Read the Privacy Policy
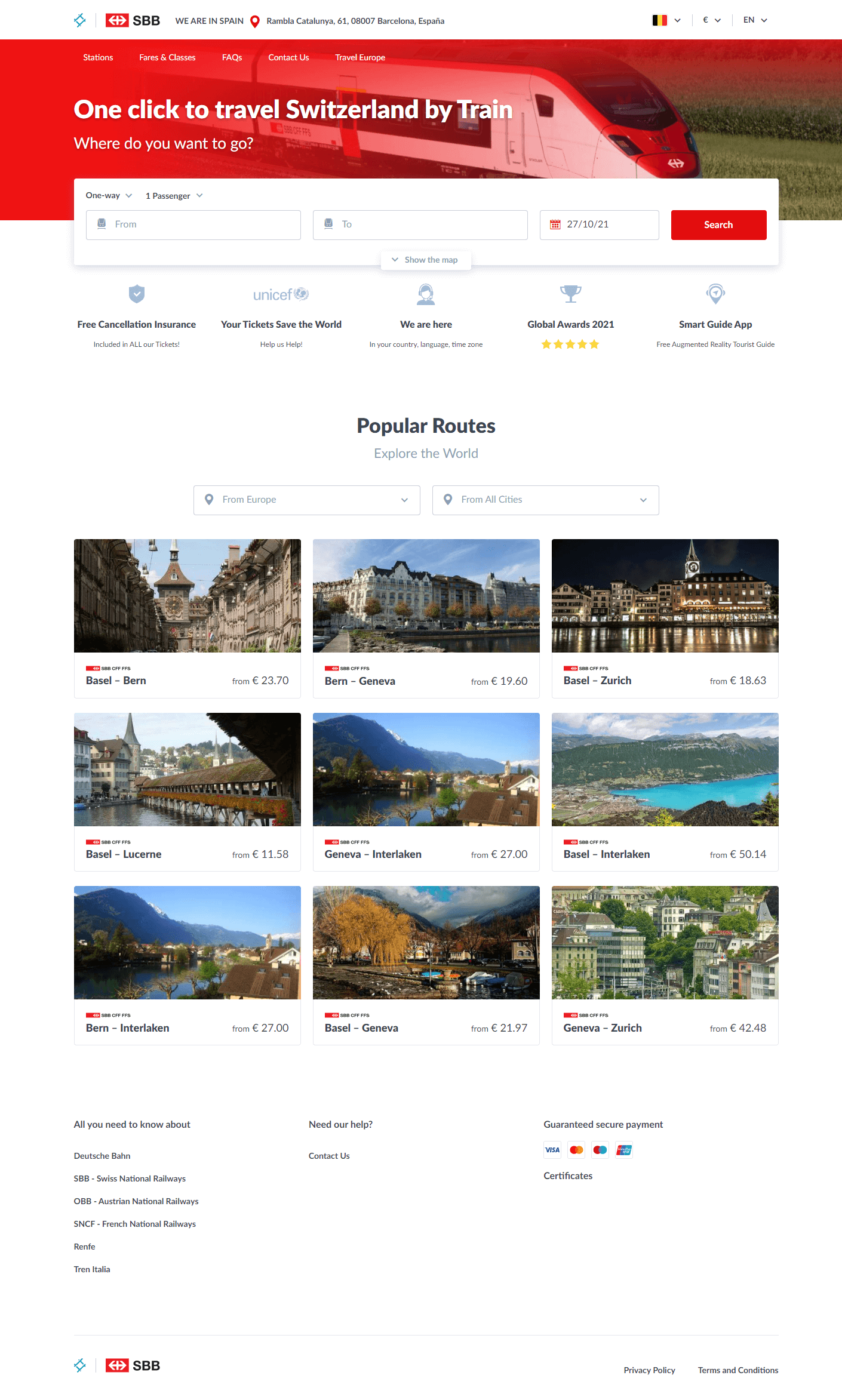 649,1370
